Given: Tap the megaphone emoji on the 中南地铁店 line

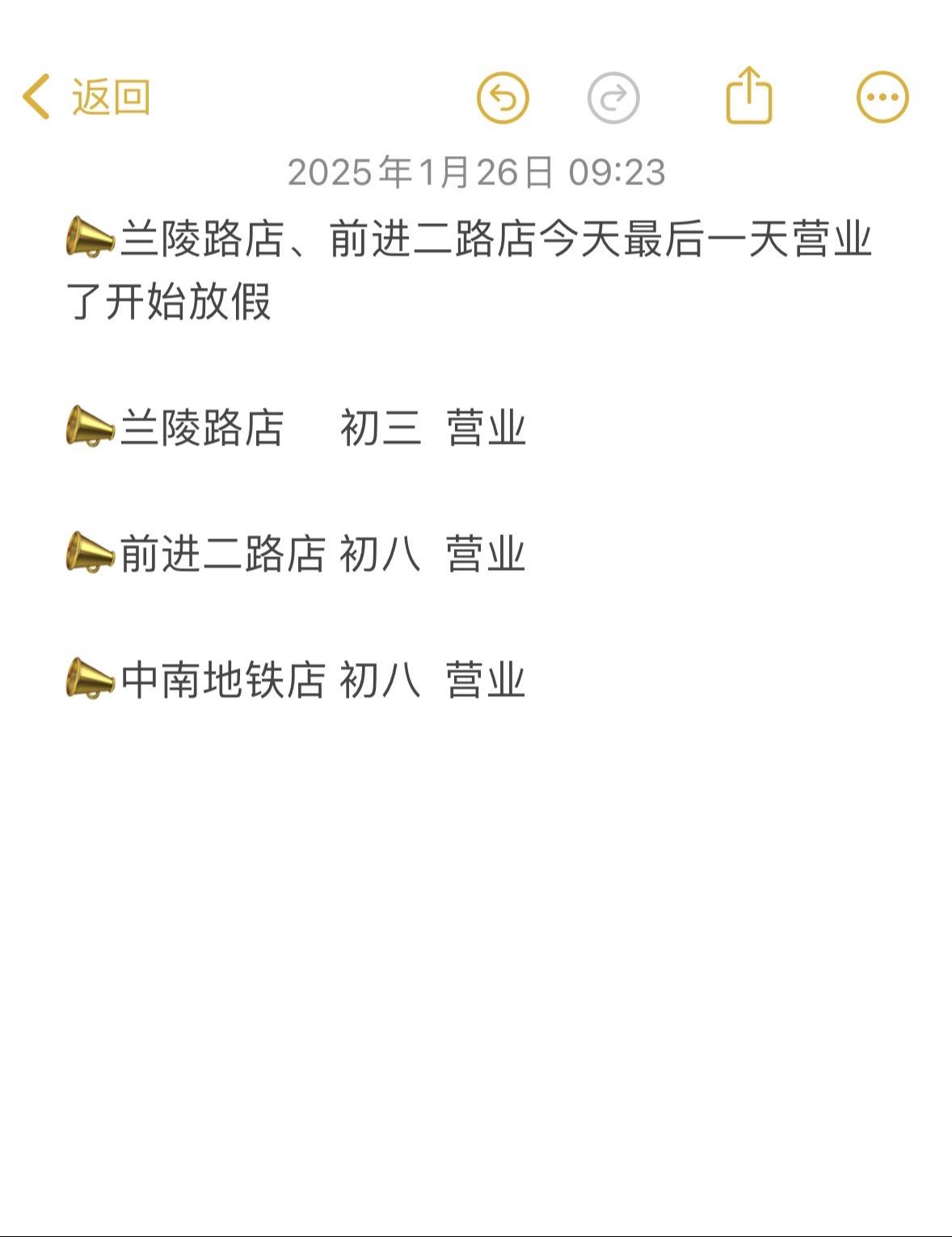Looking at the screenshot, I should click(x=89, y=679).
